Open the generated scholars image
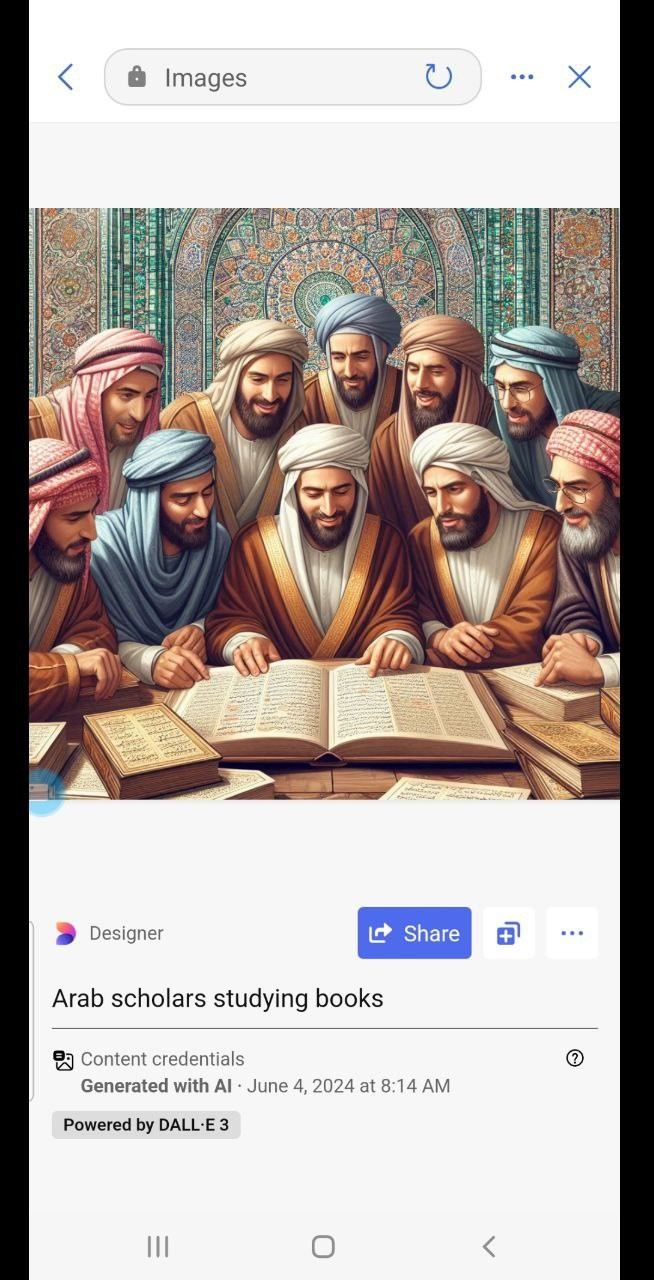654x1280 pixels. click(x=324, y=503)
